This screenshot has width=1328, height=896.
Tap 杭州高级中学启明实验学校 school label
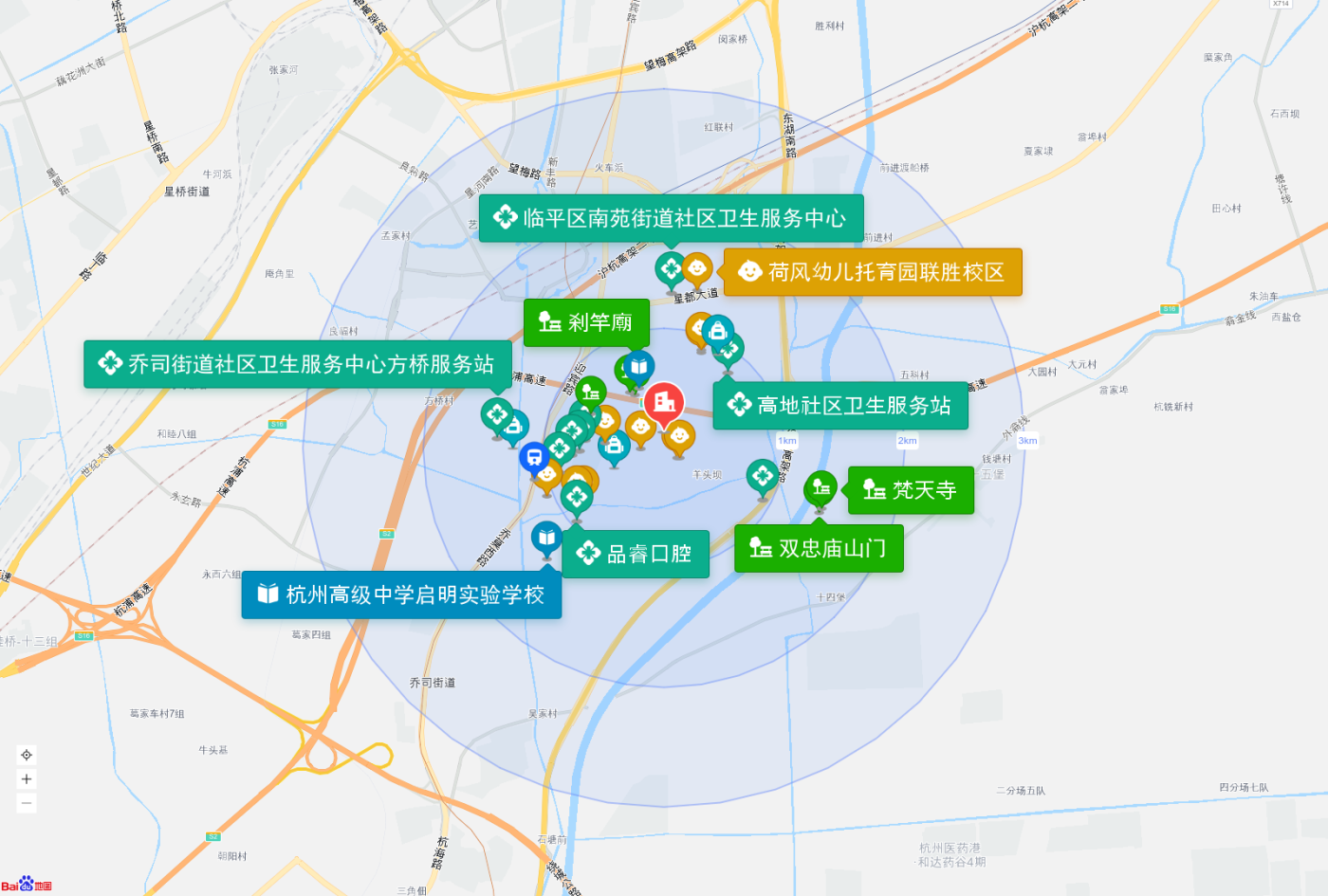pos(401,594)
